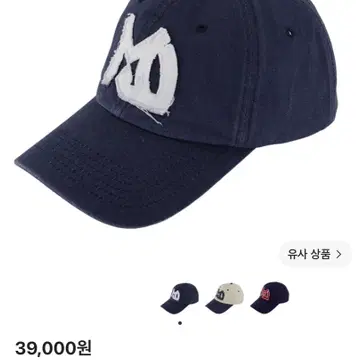Select the beige cap thumbnail
360x360 pixels.
pos(225,298)
